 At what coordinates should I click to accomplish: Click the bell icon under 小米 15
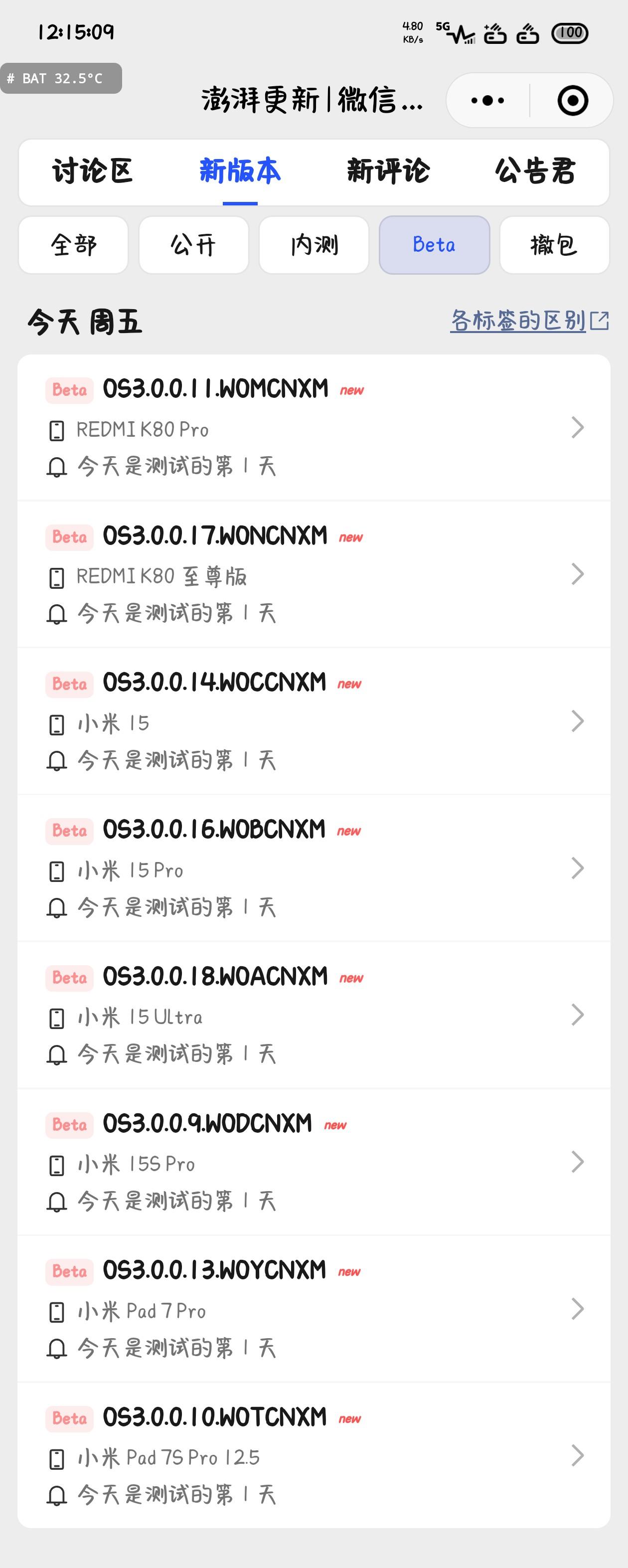57,760
